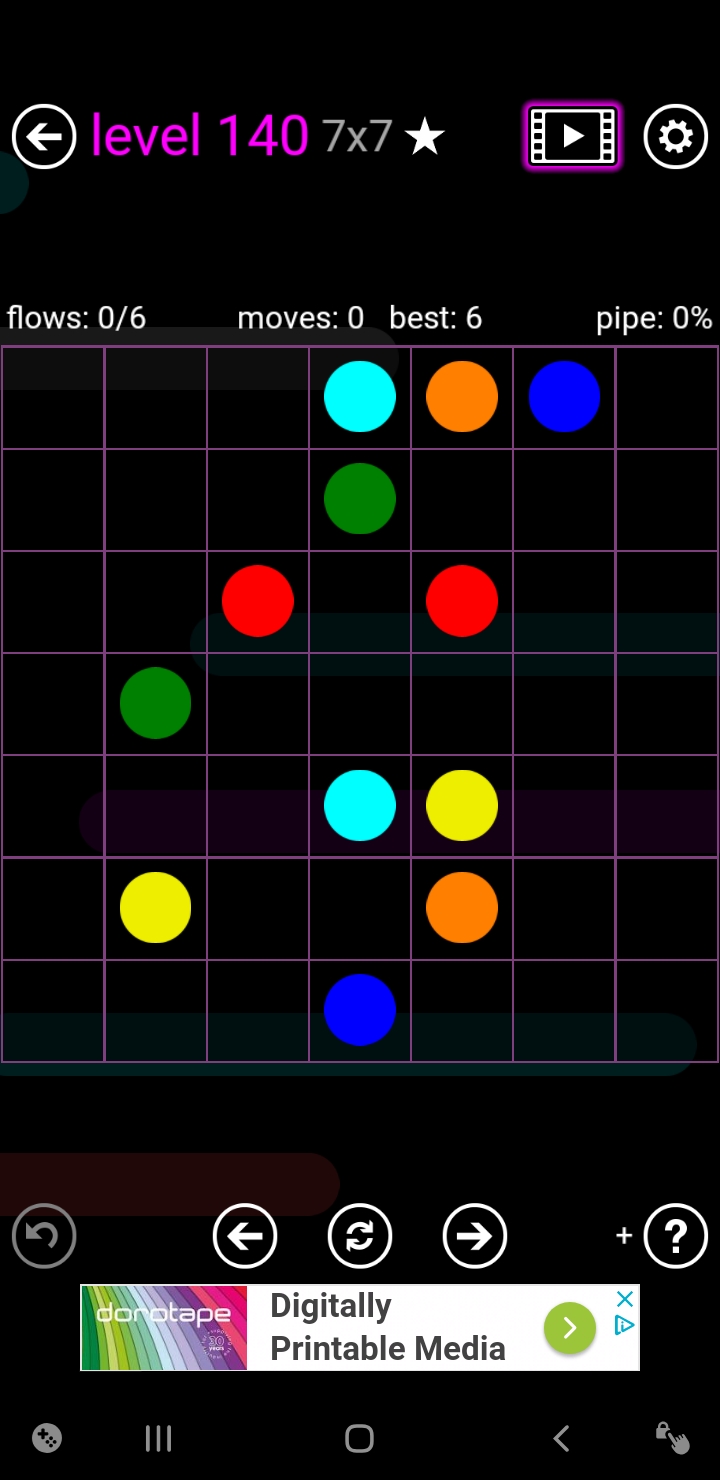The width and height of the screenshot is (720, 1480).
Task: Open the settings gear
Action: click(x=676, y=136)
